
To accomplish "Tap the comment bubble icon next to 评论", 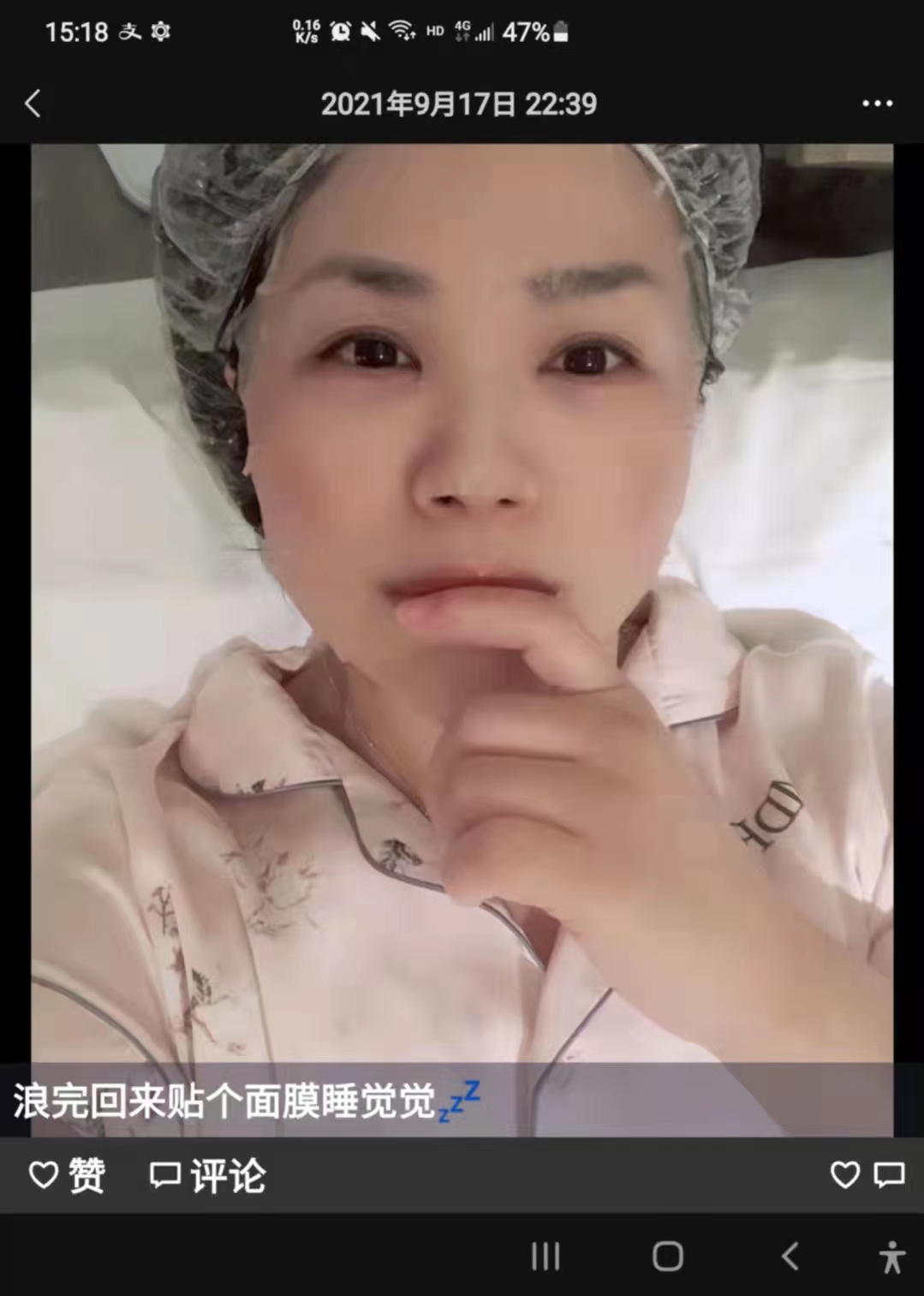I will (x=165, y=1172).
